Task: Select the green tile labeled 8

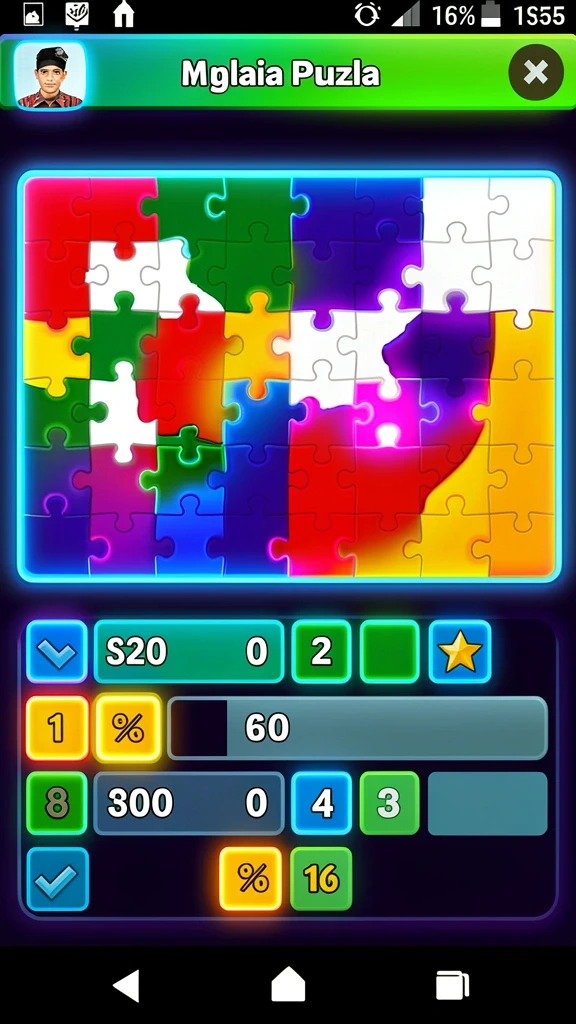Action: pos(57,803)
